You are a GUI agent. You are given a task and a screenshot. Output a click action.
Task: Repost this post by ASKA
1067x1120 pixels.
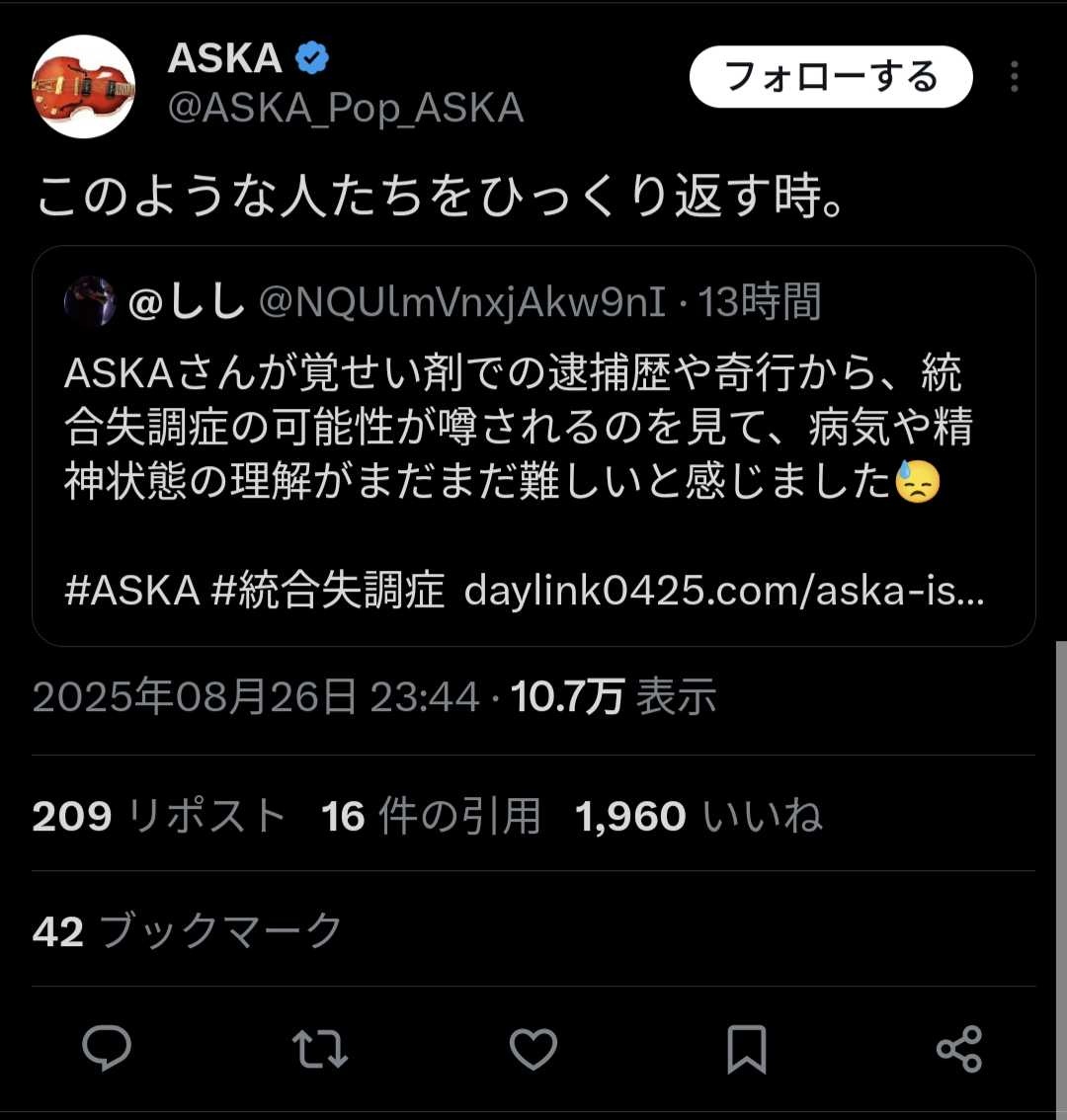point(320,1049)
